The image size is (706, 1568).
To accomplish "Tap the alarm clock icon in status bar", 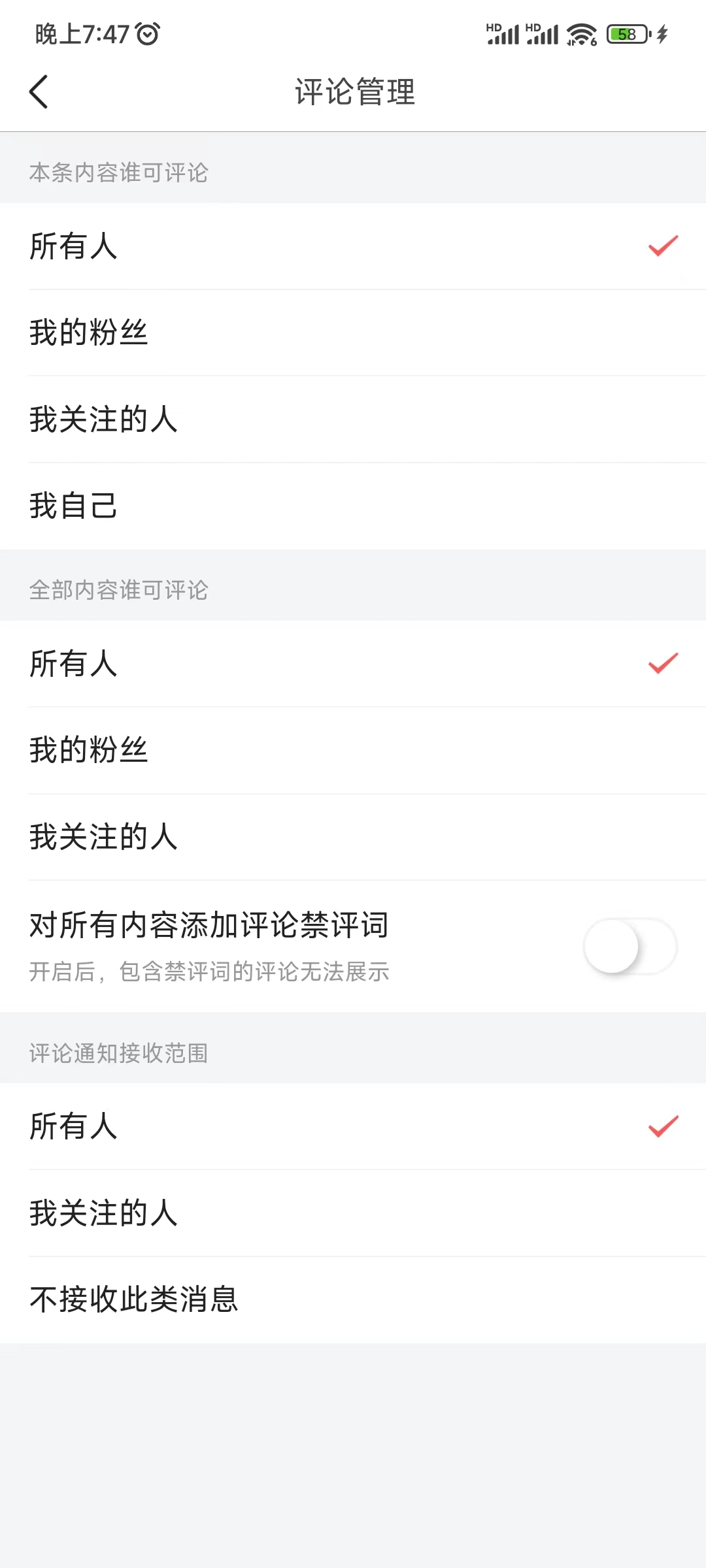I will (147, 34).
